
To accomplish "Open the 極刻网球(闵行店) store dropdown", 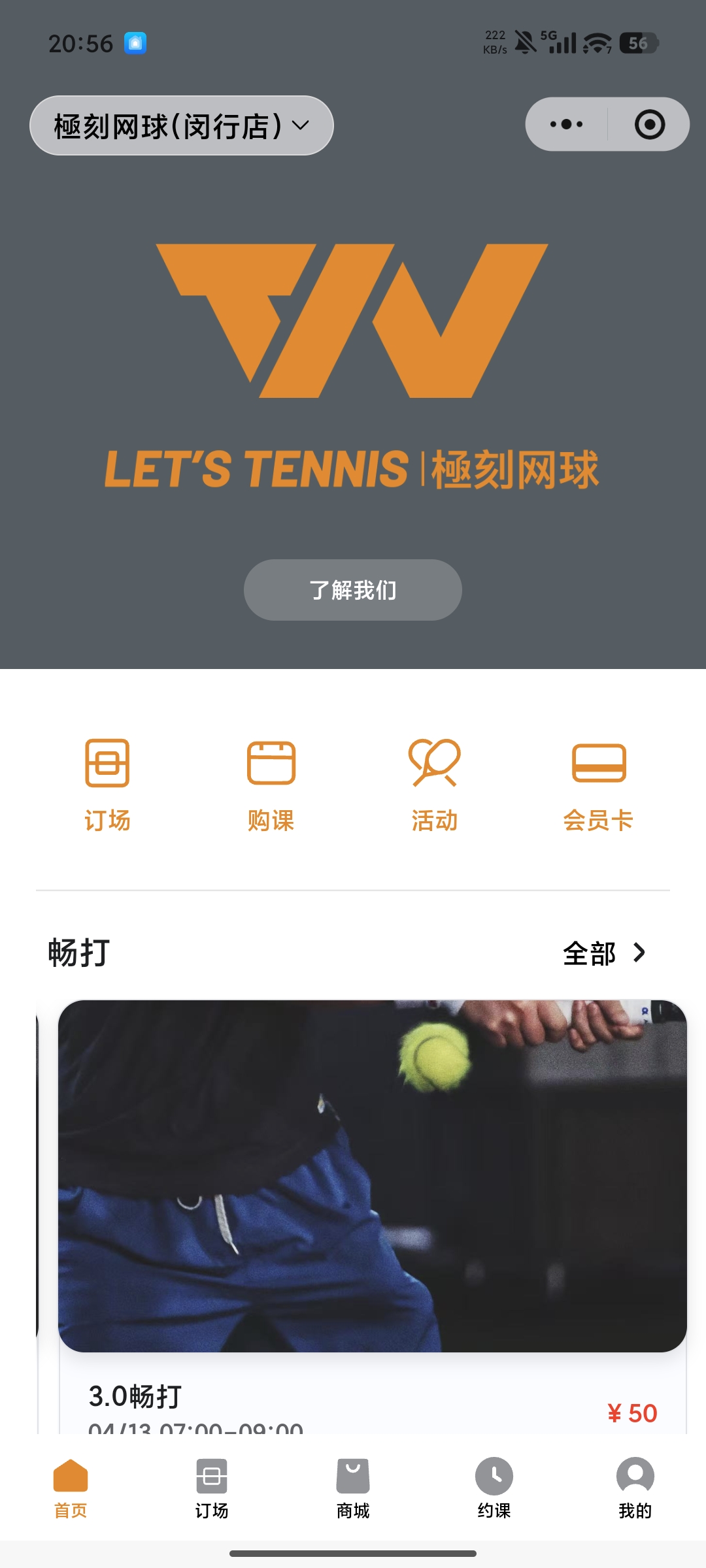I will tap(181, 125).
